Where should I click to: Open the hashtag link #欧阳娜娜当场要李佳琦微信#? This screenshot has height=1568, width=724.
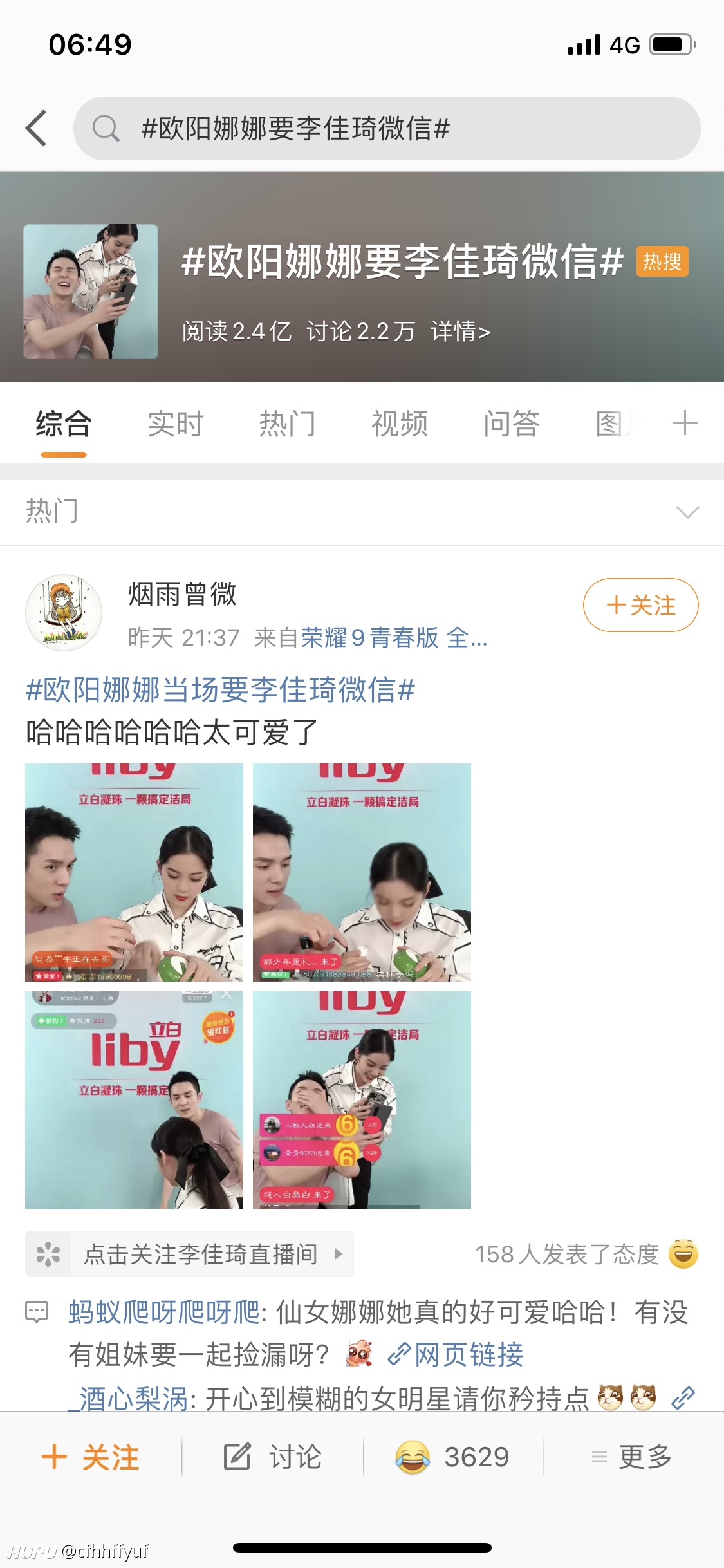point(220,689)
